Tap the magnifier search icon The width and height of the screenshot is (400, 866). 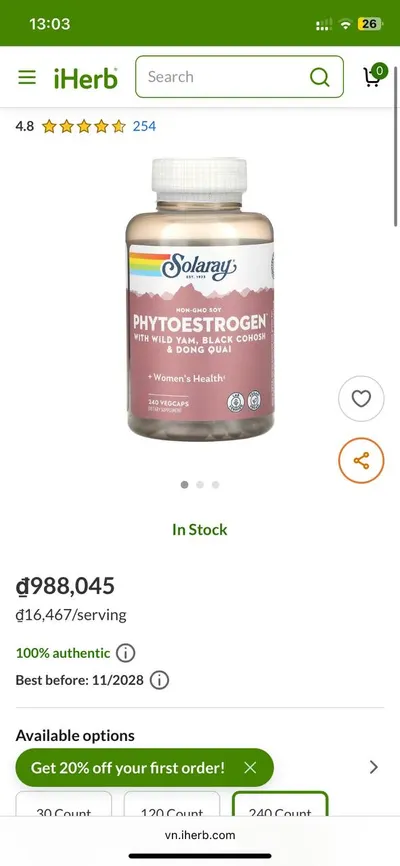(319, 77)
